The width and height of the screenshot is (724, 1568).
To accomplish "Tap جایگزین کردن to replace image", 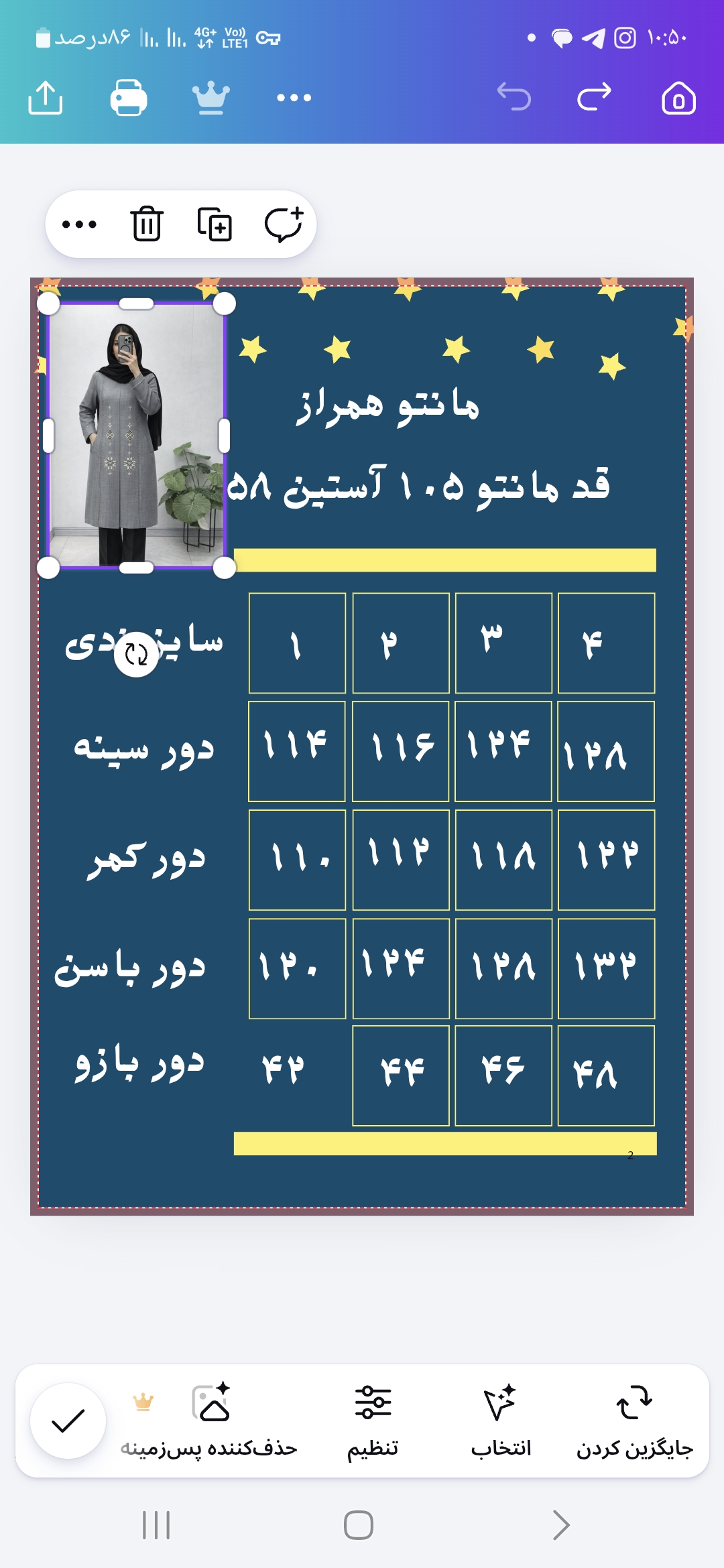I will pyautogui.click(x=634, y=1421).
